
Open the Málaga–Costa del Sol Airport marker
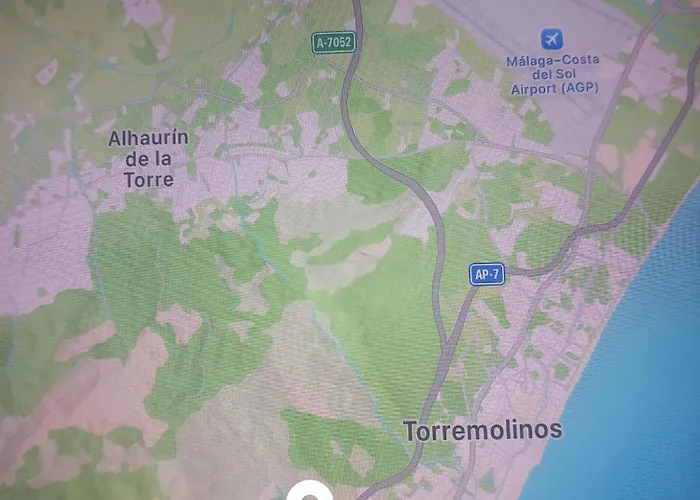click(550, 39)
